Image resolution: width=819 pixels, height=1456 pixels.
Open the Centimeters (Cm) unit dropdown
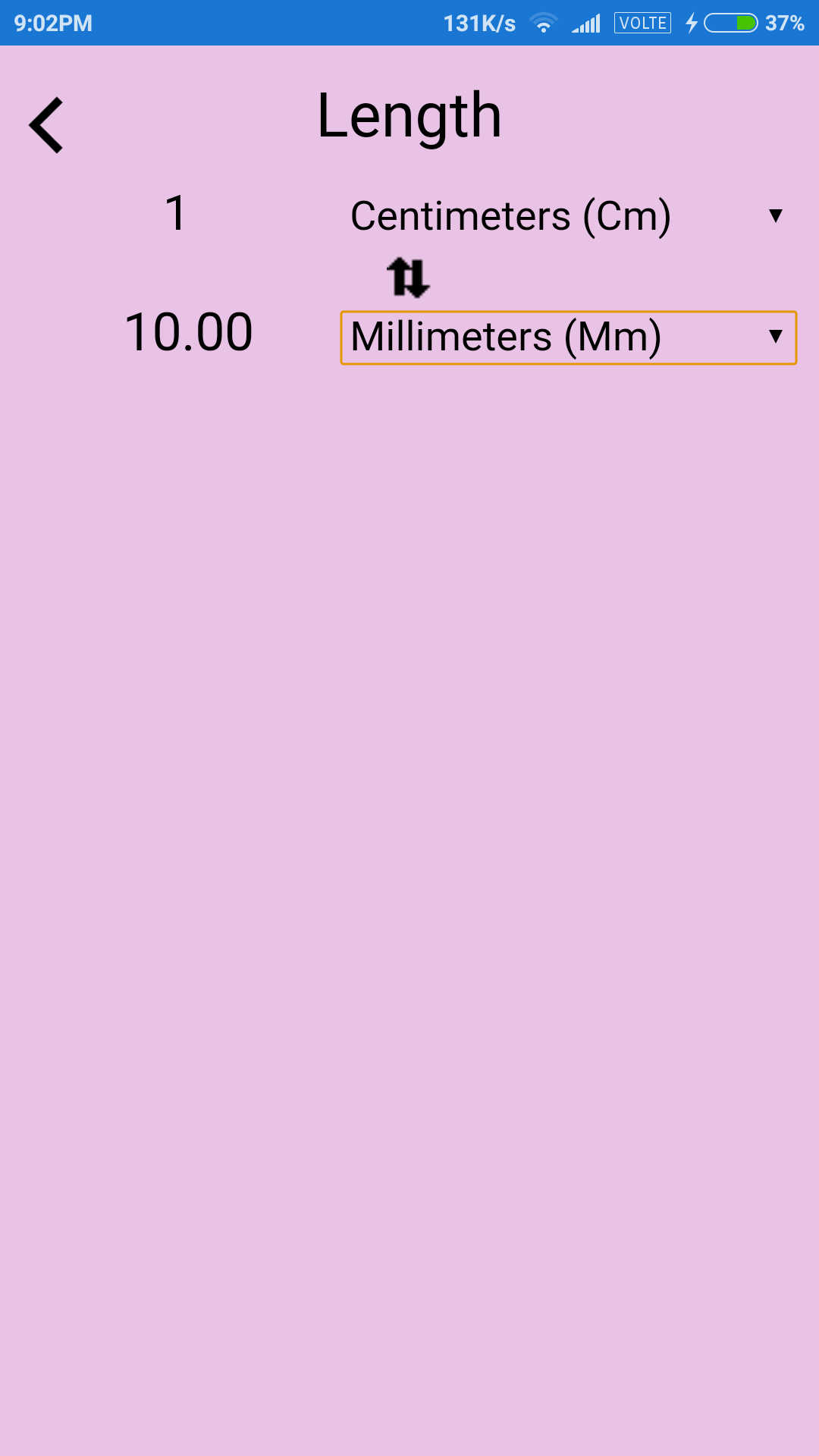(567, 216)
